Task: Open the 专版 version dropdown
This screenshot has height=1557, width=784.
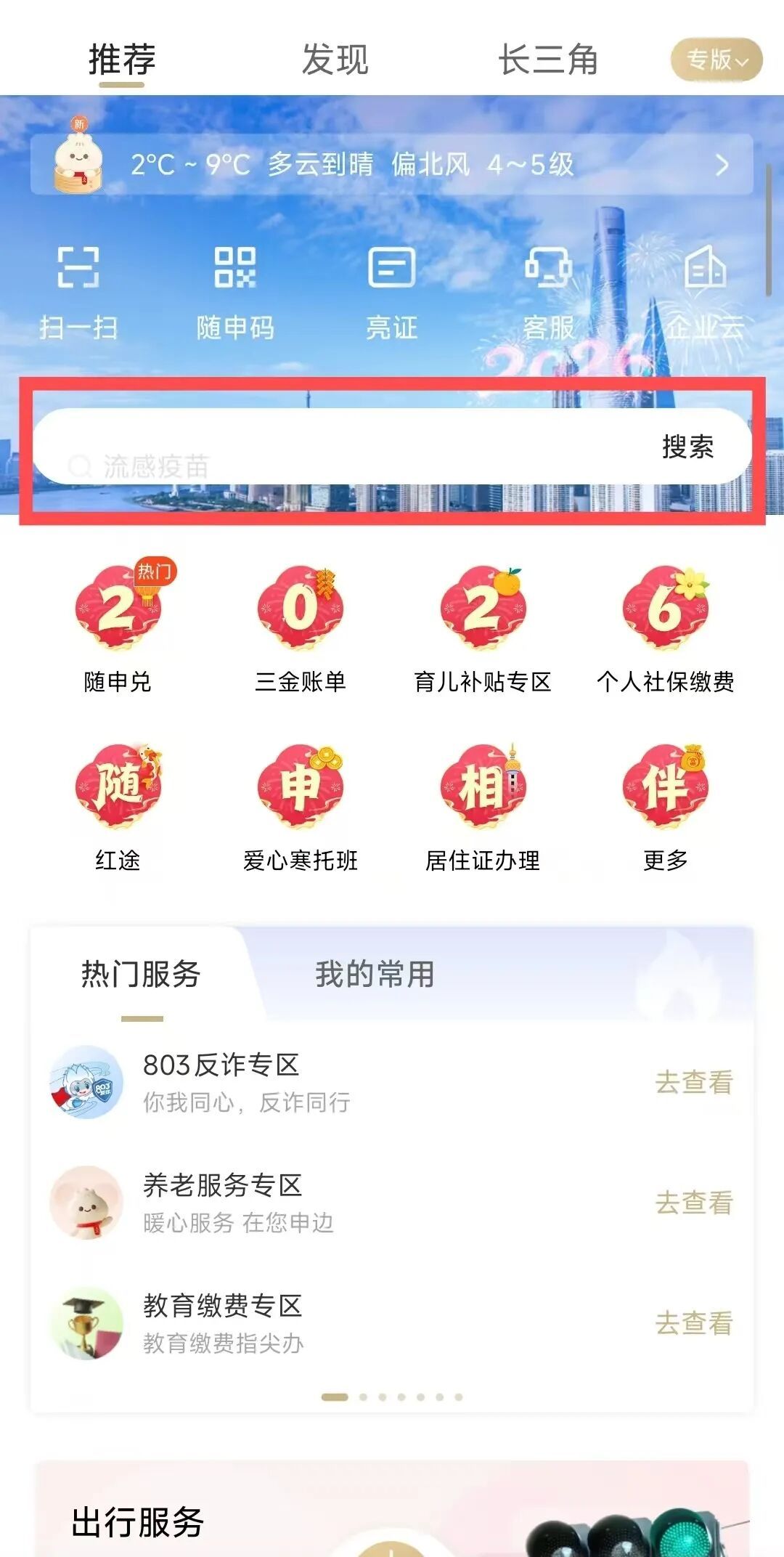Action: point(716,60)
